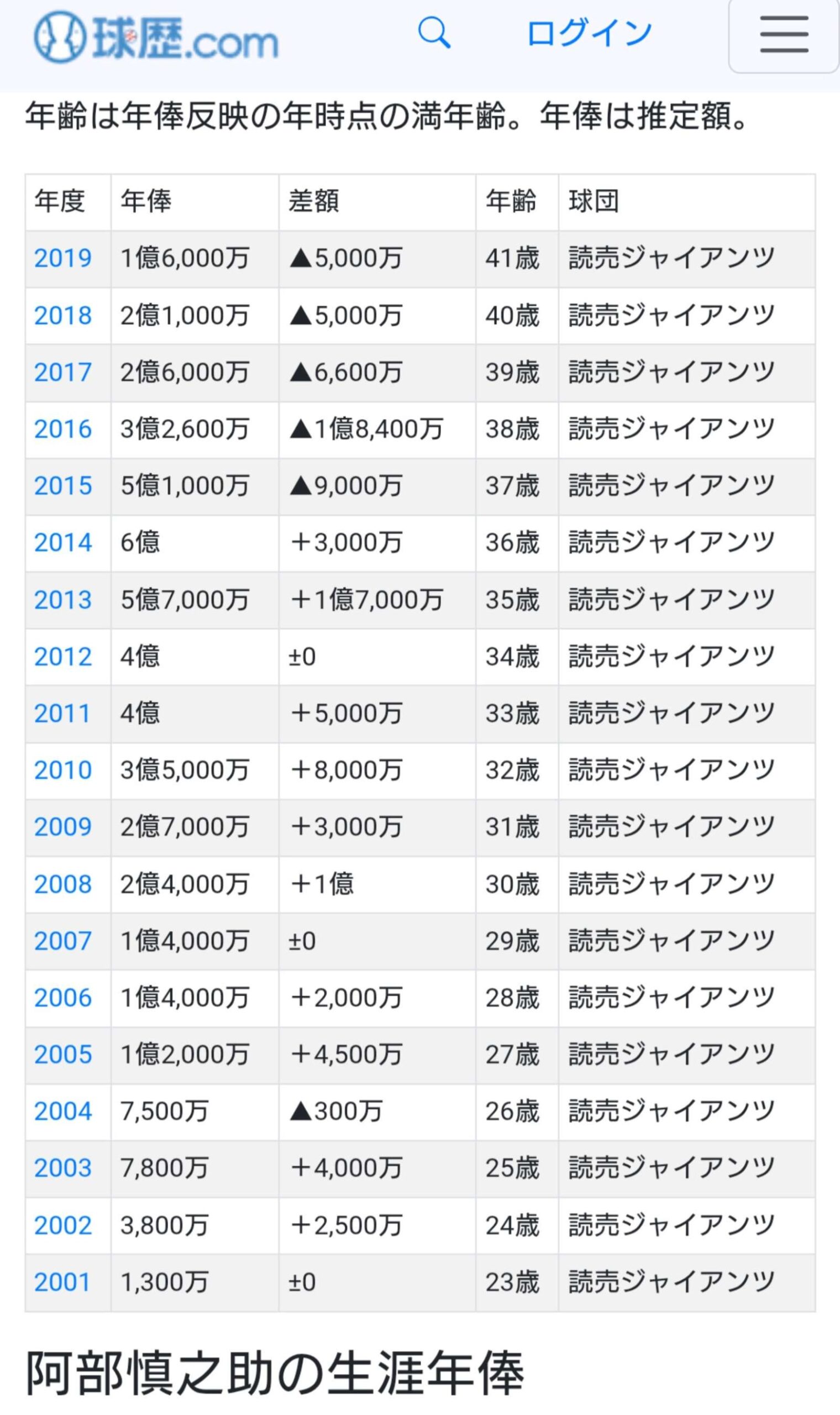
Task: Open the 2018 year link
Action: coord(63,315)
